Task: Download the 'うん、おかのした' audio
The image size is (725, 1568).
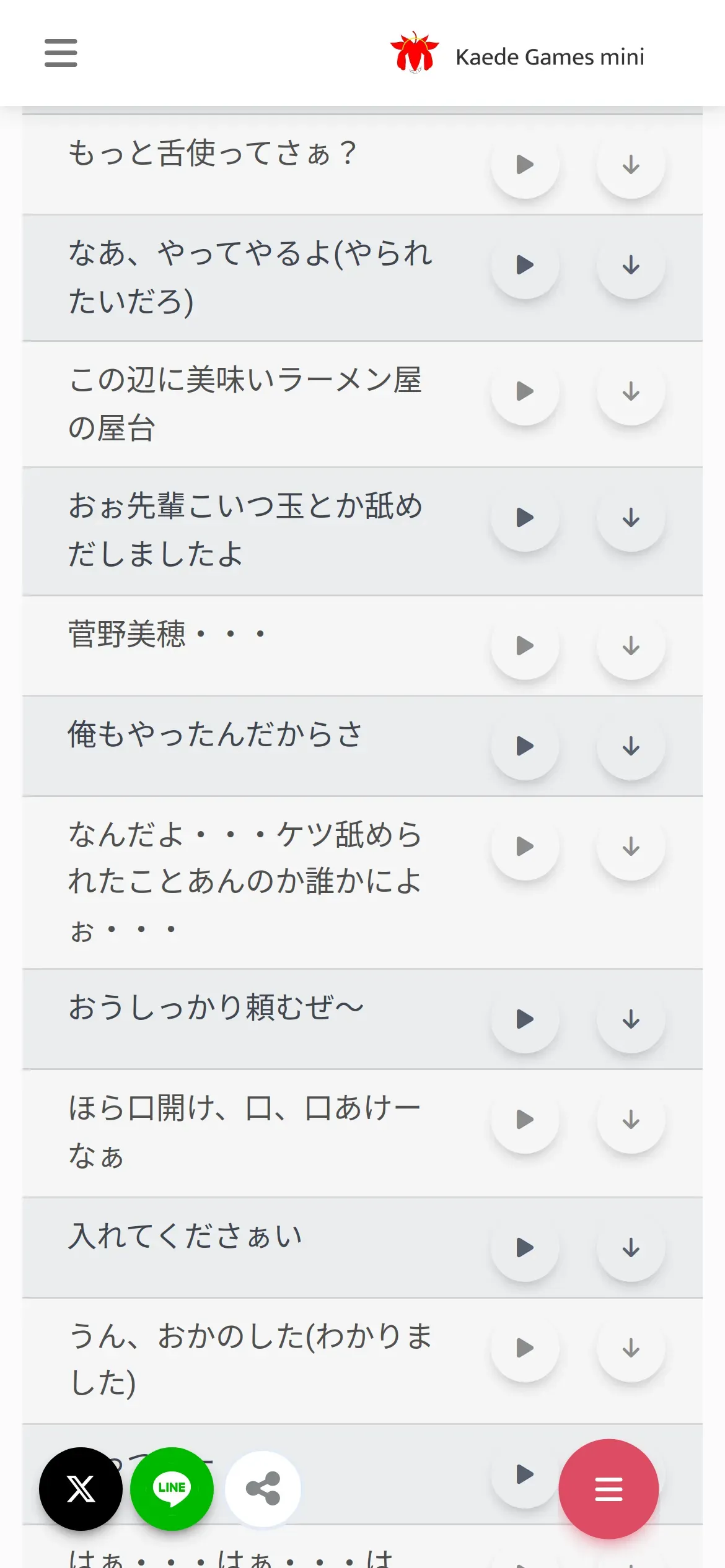Action: click(x=631, y=1348)
